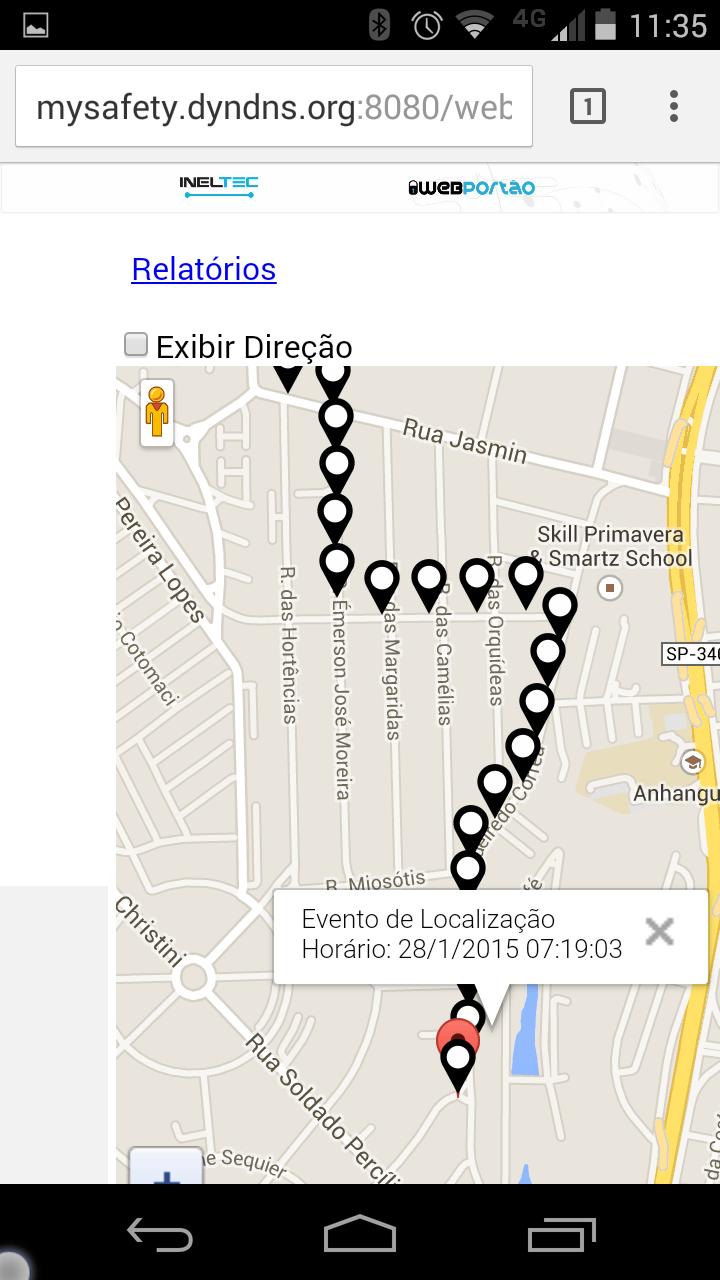
Task: Open recent apps from the navigation bar
Action: click(x=561, y=1234)
